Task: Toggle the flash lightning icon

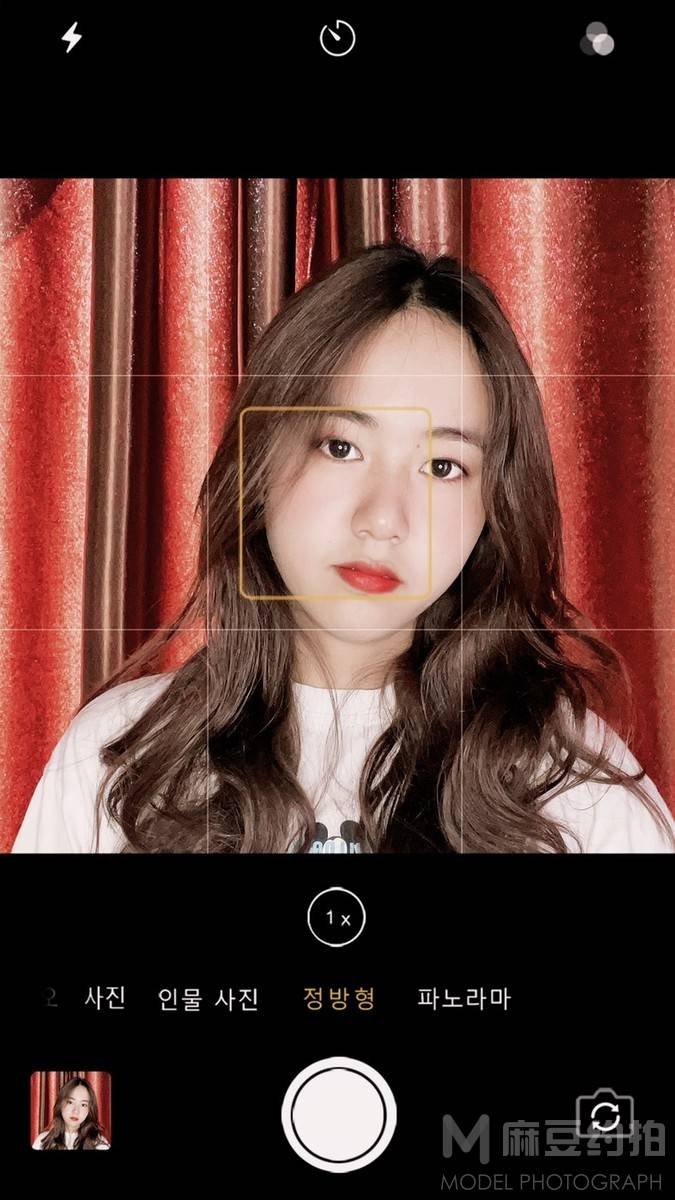Action: pyautogui.click(x=72, y=38)
